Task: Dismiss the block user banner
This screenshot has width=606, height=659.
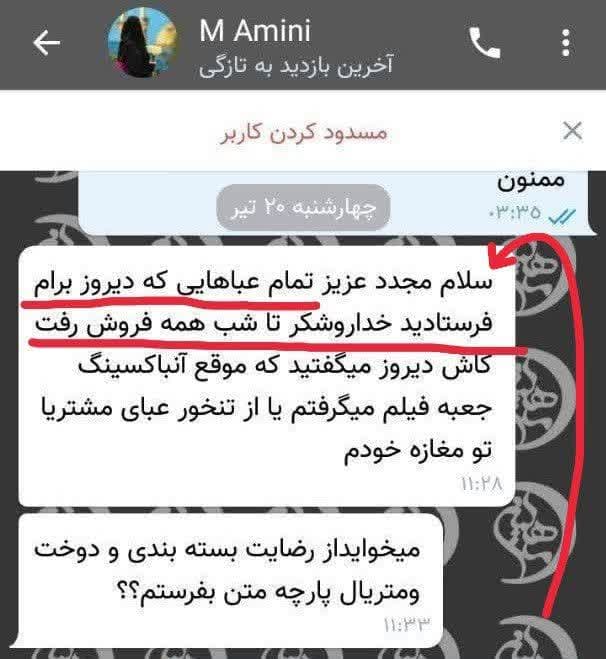Action: 572,131
